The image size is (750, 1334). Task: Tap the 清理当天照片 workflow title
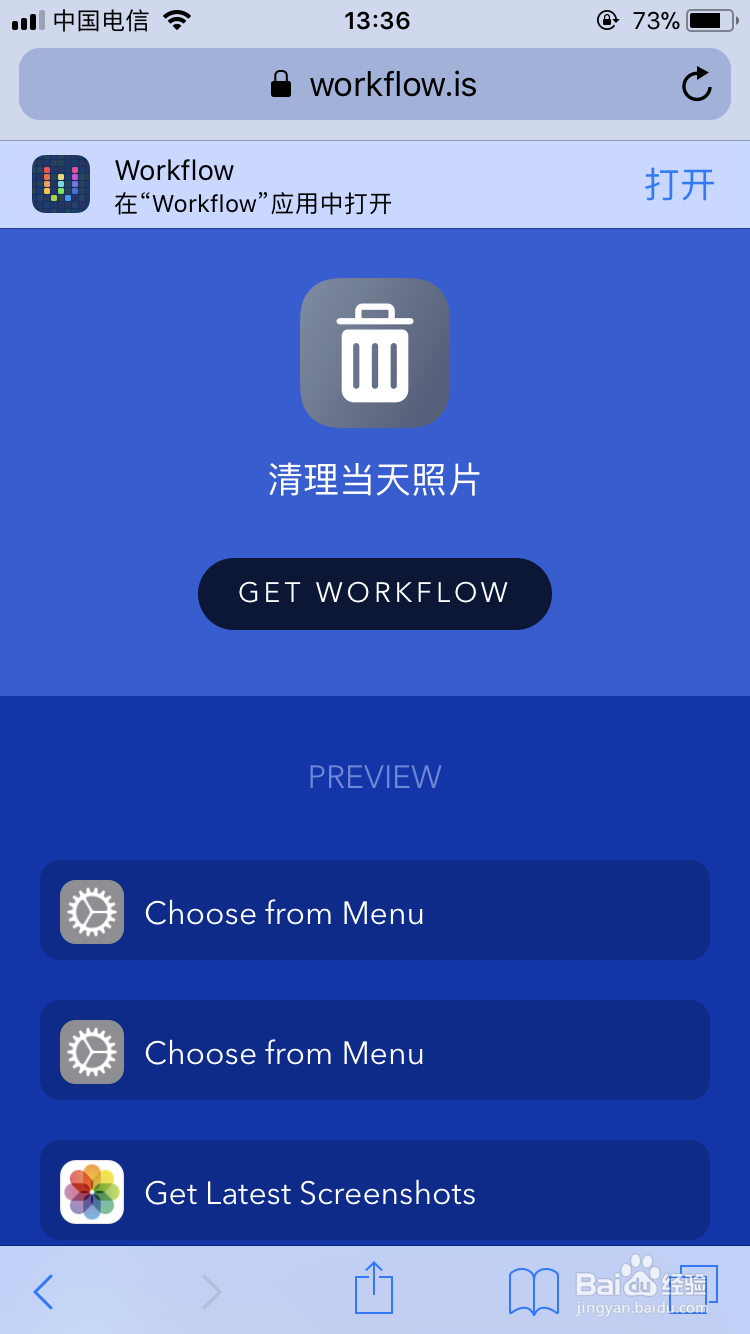pos(374,479)
